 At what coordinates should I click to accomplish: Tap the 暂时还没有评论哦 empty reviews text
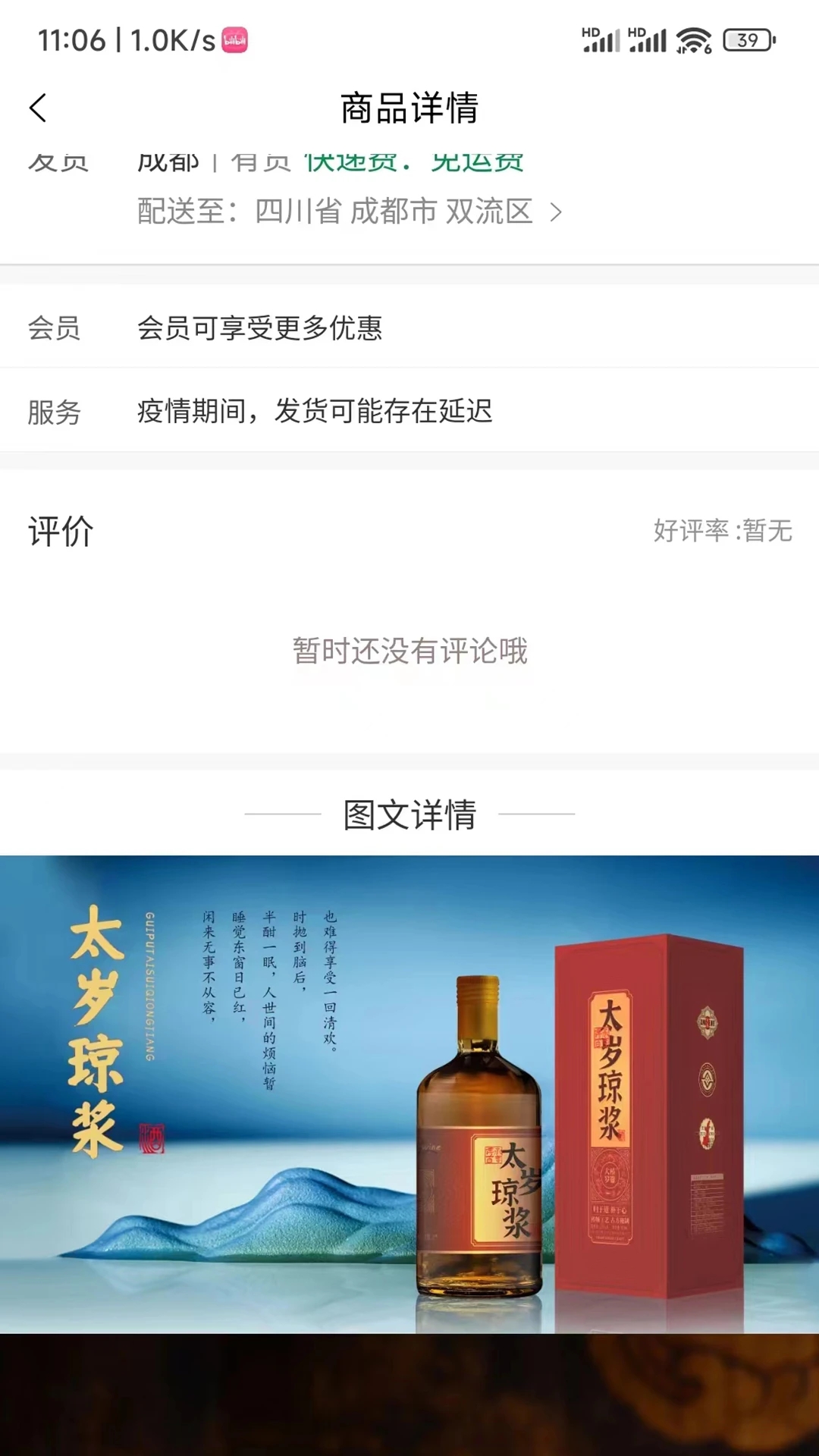(x=409, y=651)
